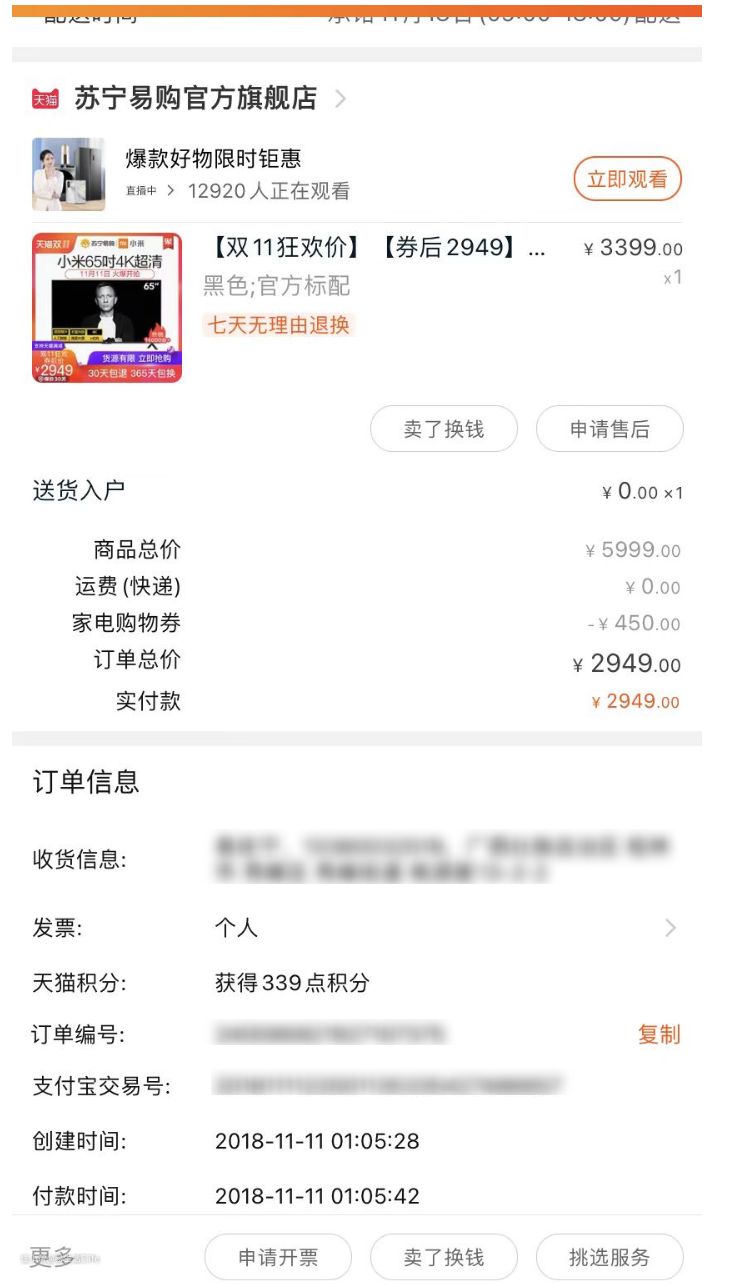Open the 苏宁易购官方旗舰店 store page

(x=195, y=98)
